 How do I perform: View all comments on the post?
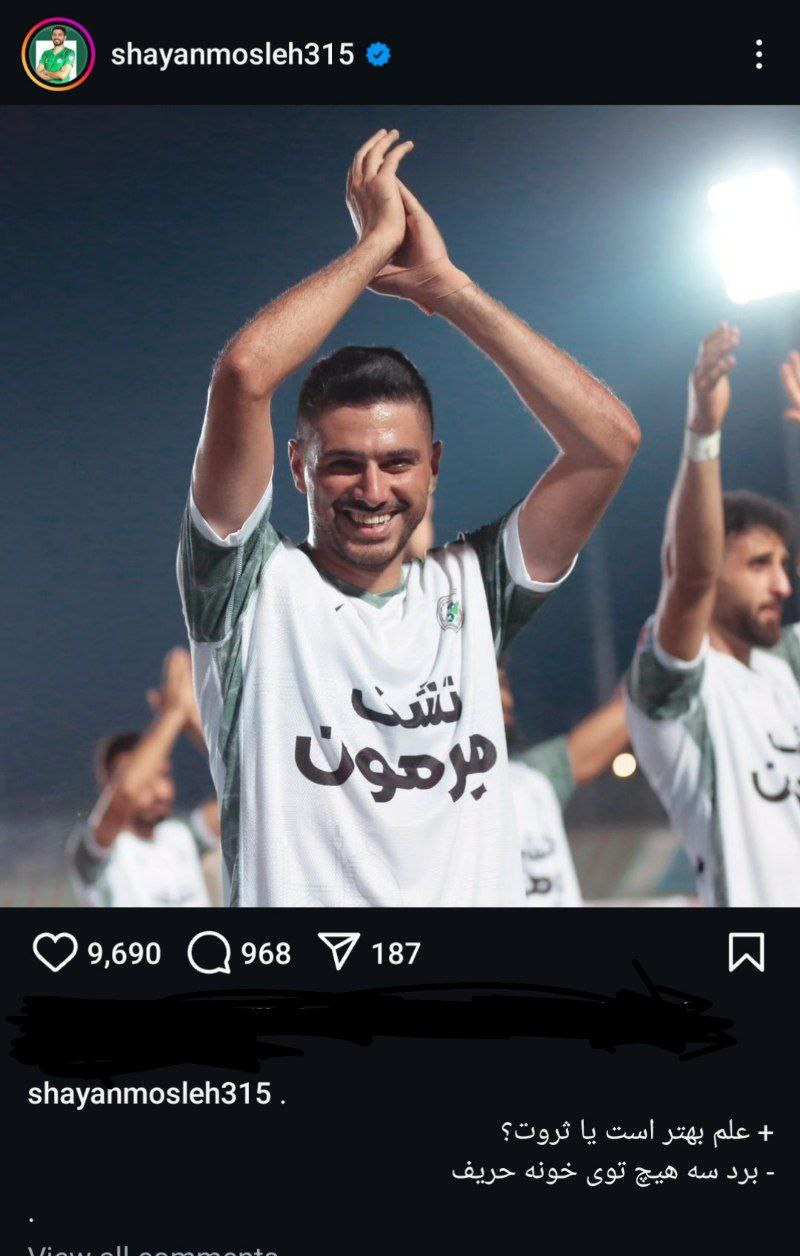[153, 1248]
